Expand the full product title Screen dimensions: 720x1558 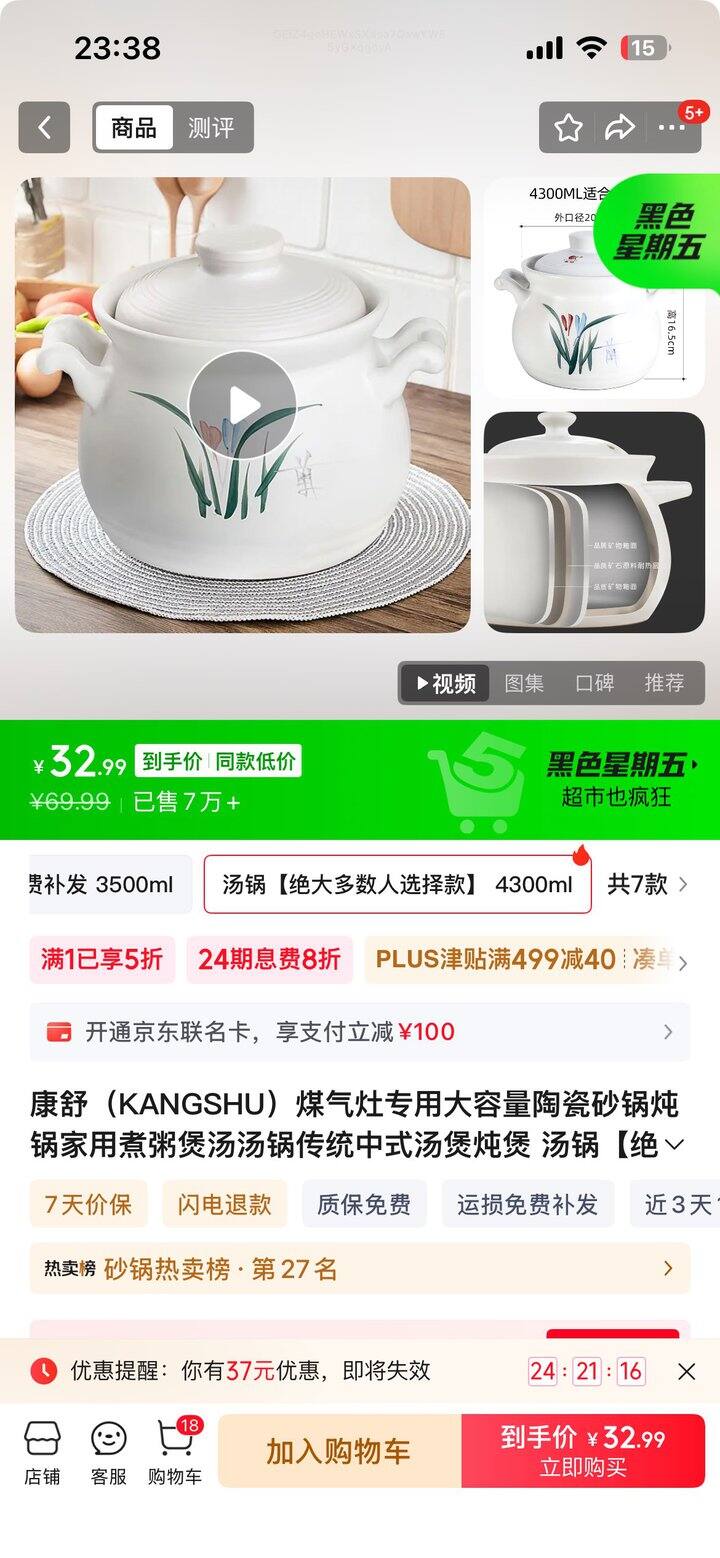pos(674,1145)
